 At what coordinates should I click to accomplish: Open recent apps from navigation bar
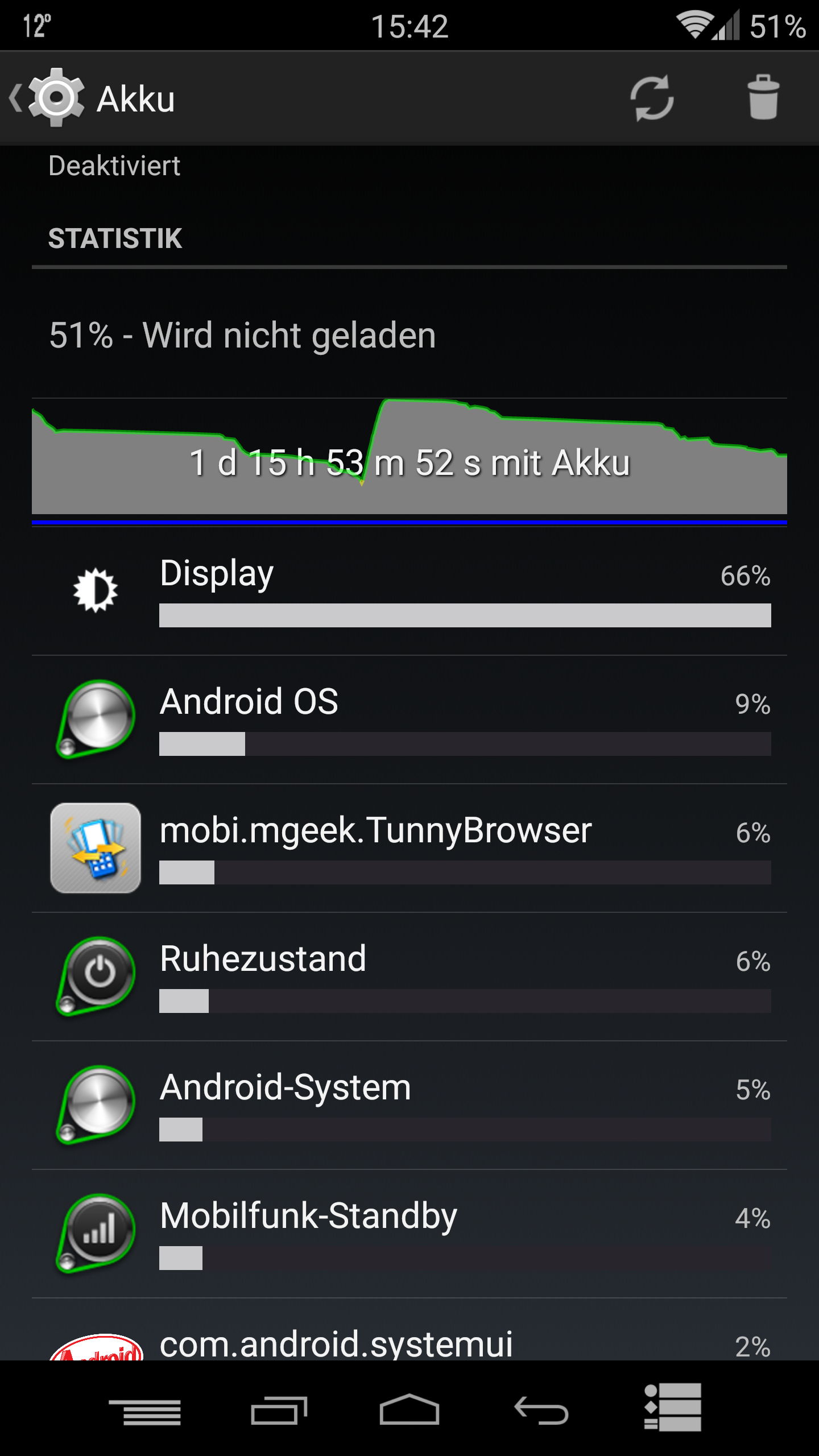279,1409
